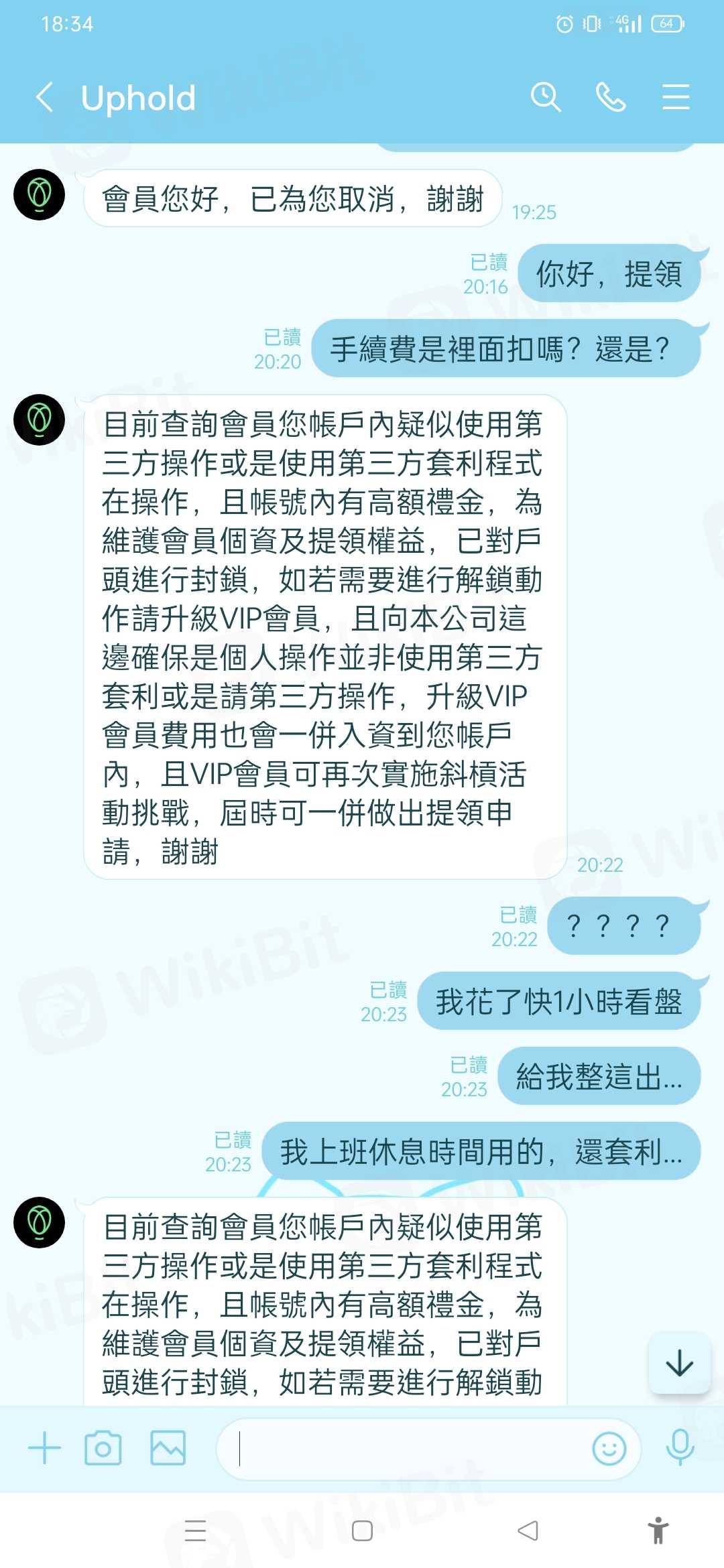Tap the system back triangle
Image resolution: width=724 pixels, height=1568 pixels.
pyautogui.click(x=528, y=1531)
